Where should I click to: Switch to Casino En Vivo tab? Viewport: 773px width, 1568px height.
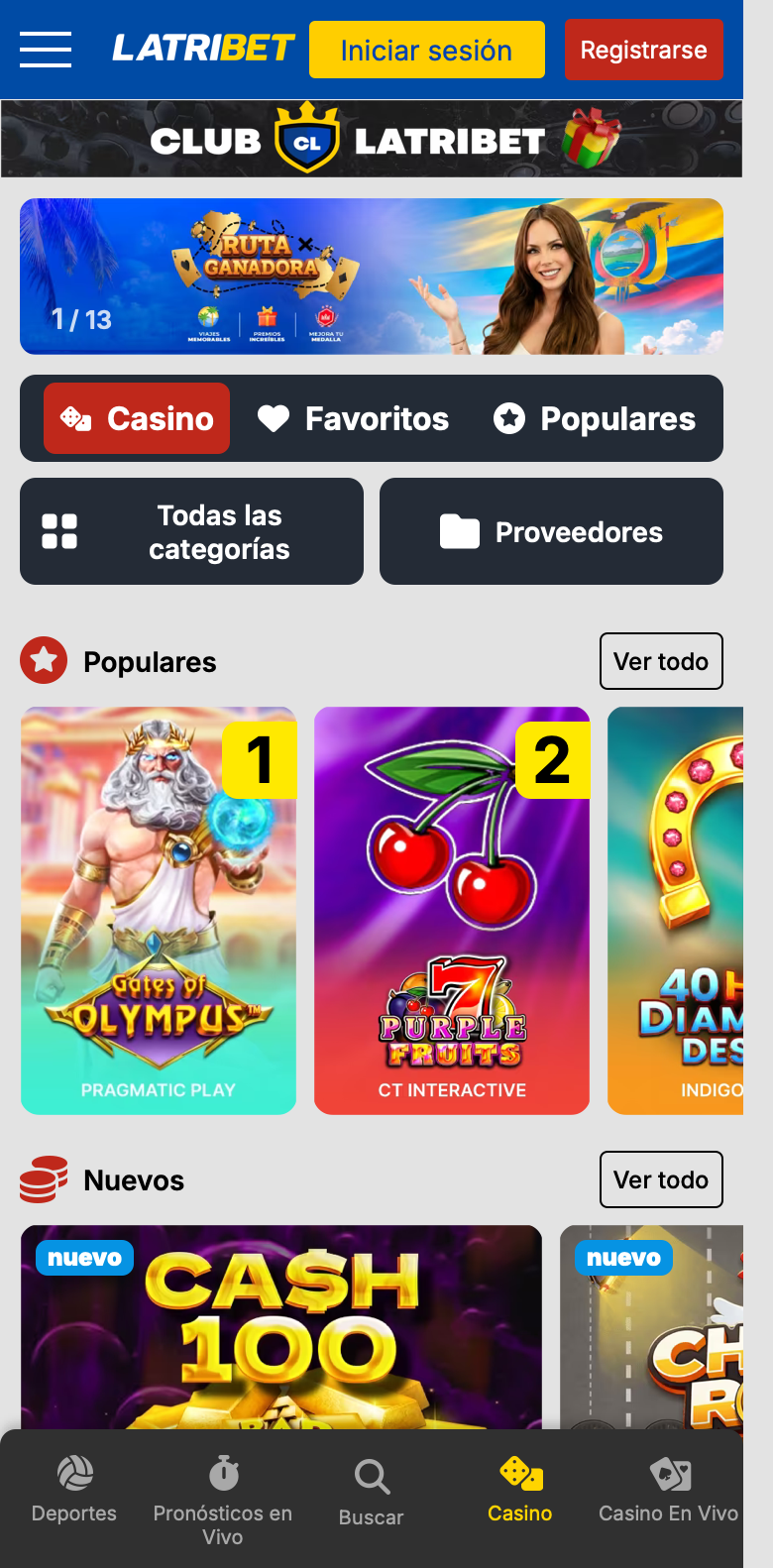tap(669, 1490)
